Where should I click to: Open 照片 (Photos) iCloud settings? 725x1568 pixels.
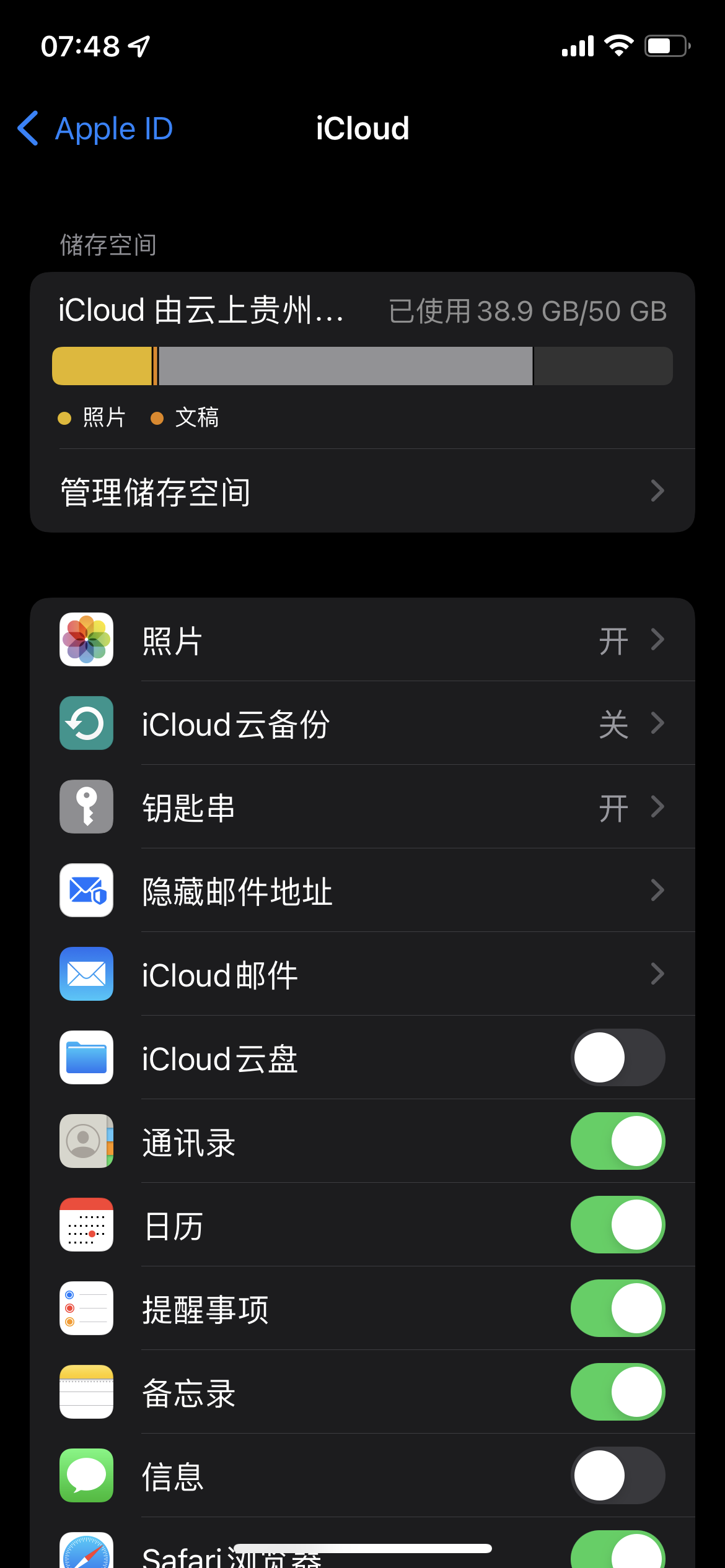point(362,640)
